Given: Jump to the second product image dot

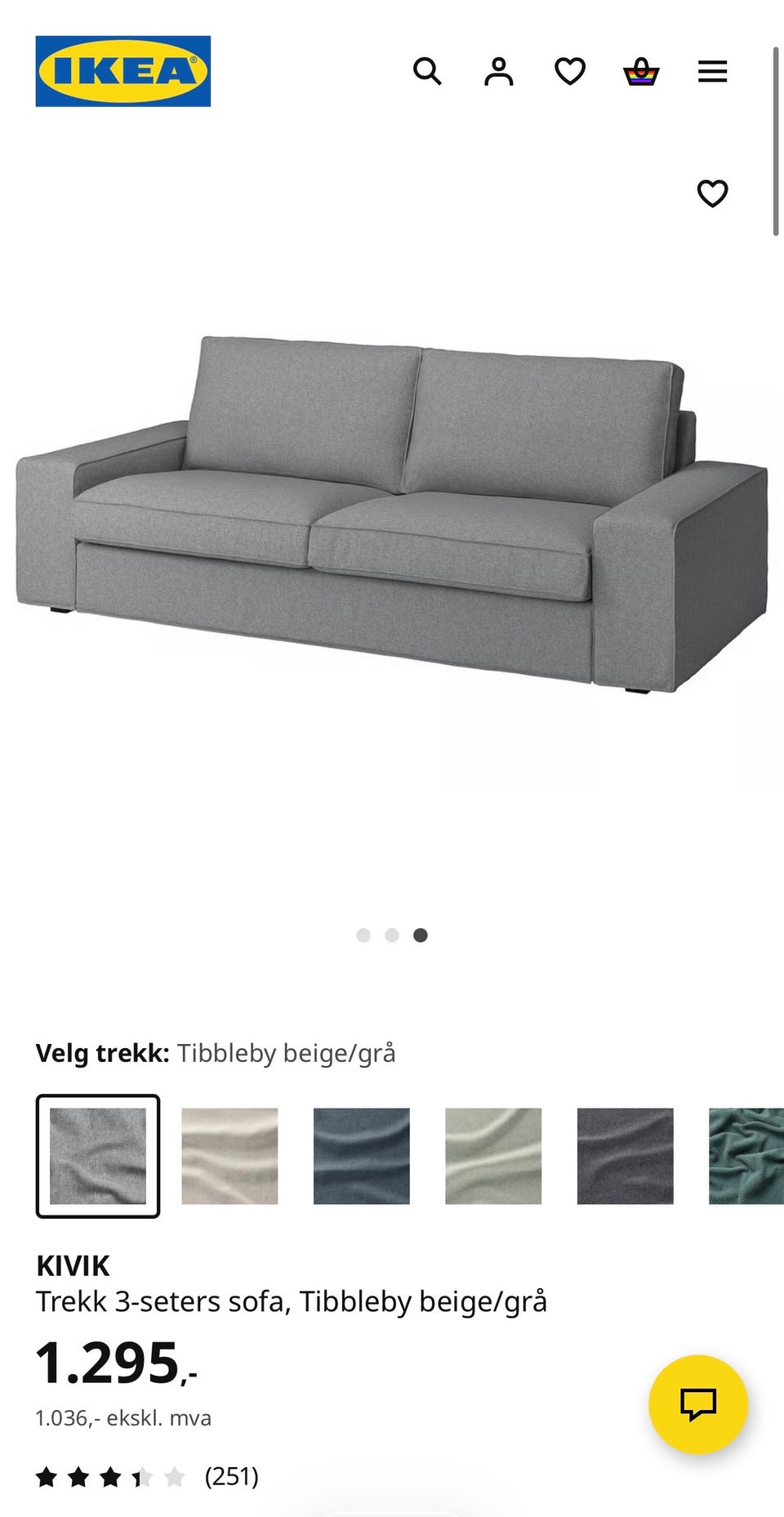Looking at the screenshot, I should pyautogui.click(x=392, y=935).
